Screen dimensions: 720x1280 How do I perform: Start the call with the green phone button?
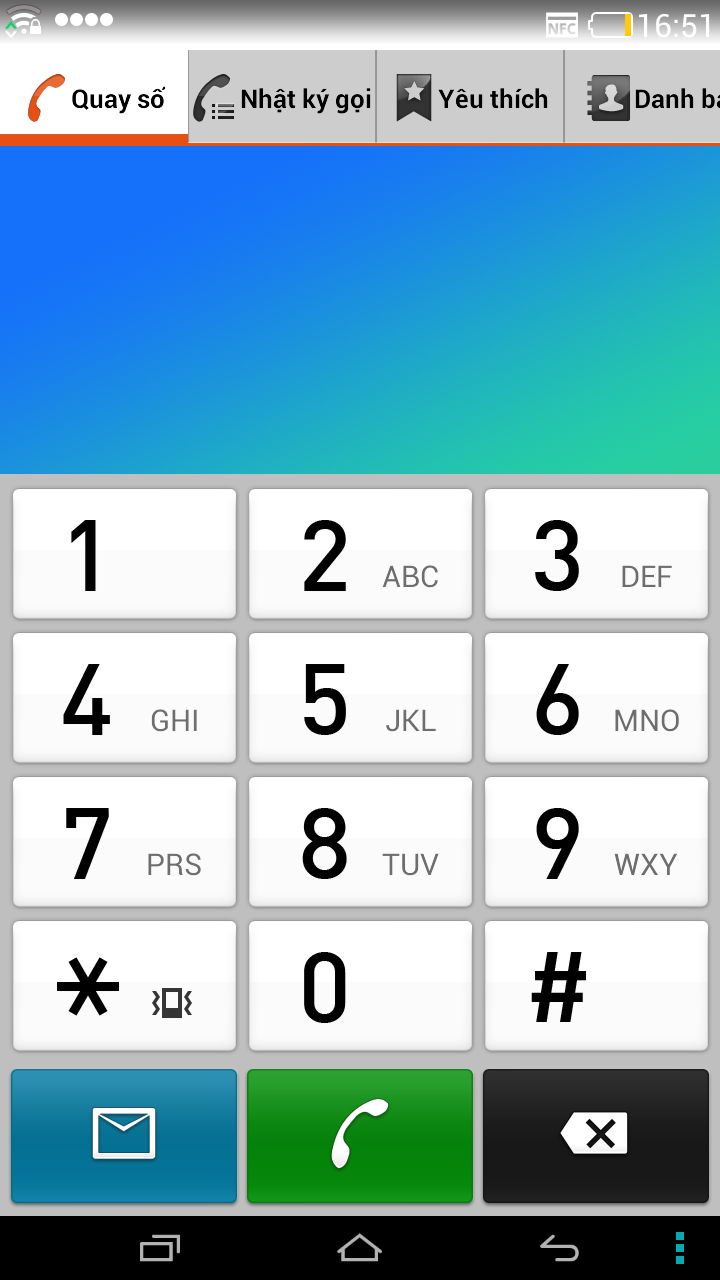click(360, 1136)
